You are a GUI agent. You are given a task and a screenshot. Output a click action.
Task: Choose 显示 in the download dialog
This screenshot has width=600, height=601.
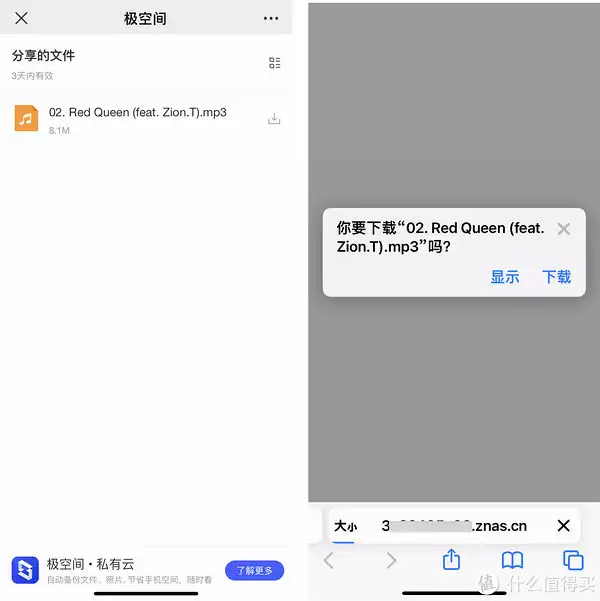click(505, 277)
